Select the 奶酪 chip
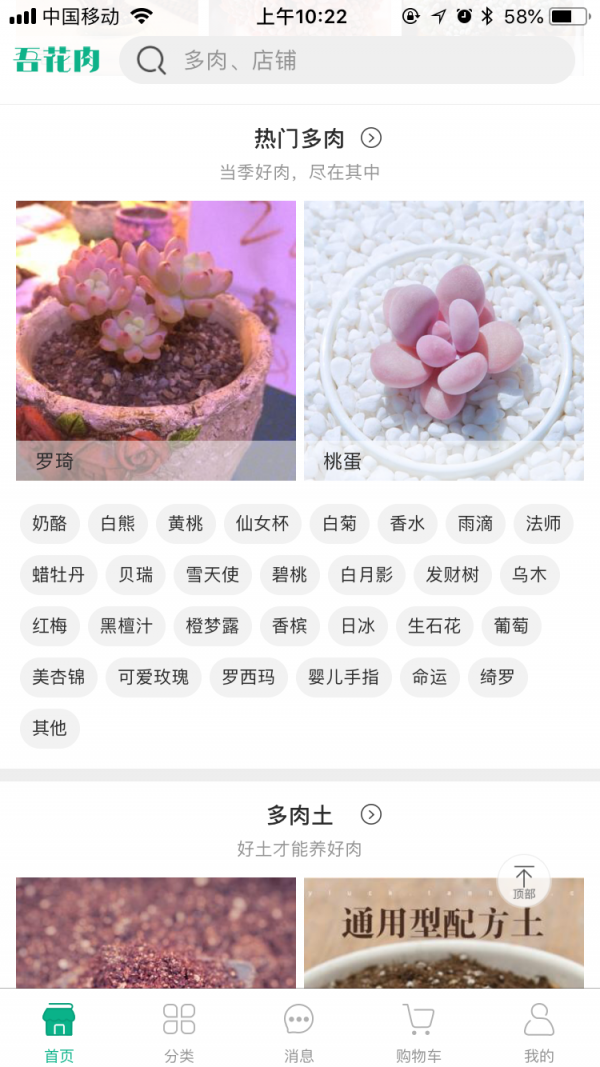Image resolution: width=600 pixels, height=1067 pixels. tap(50, 523)
